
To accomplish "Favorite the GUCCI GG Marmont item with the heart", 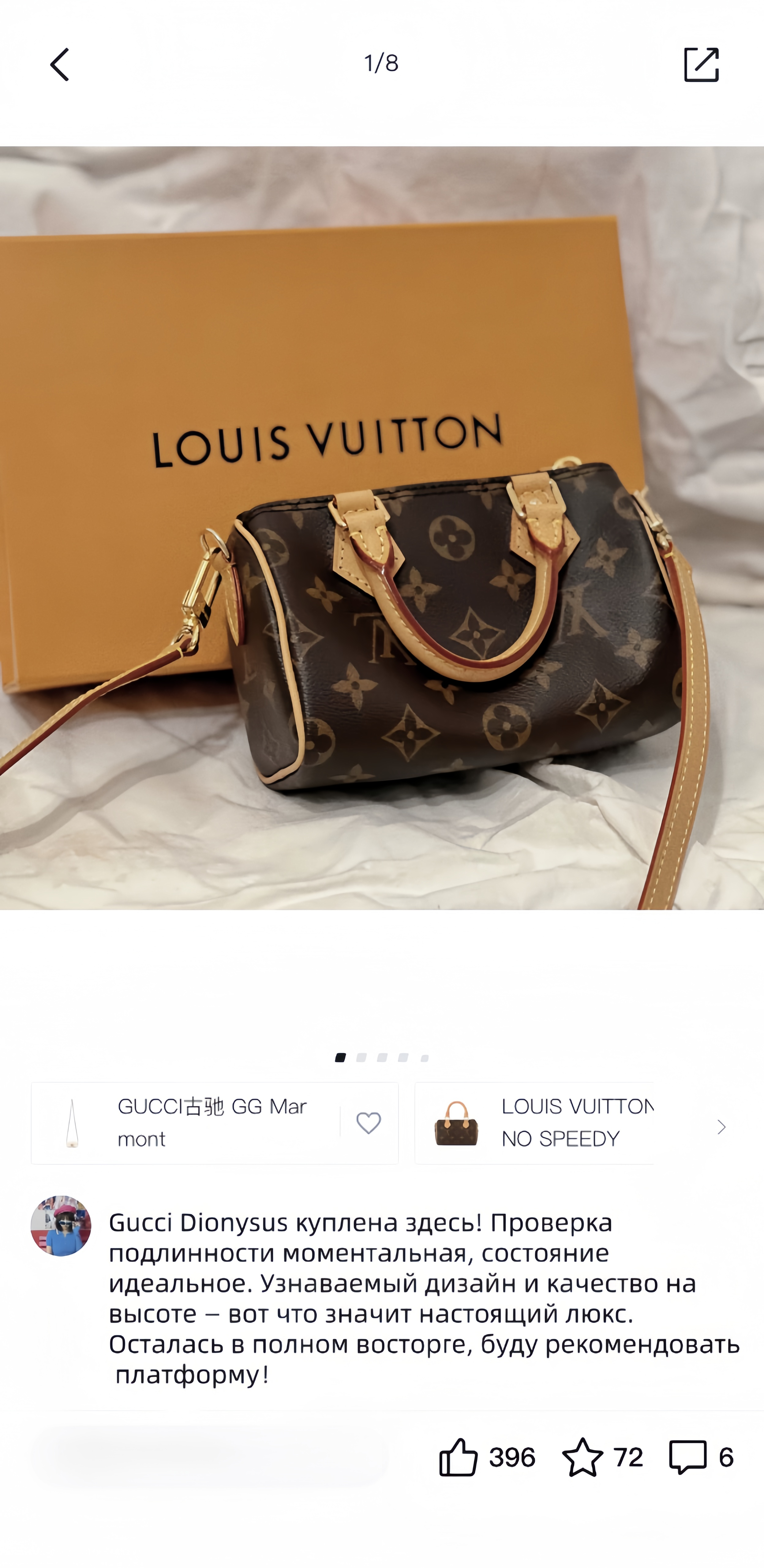I will pyautogui.click(x=368, y=1122).
